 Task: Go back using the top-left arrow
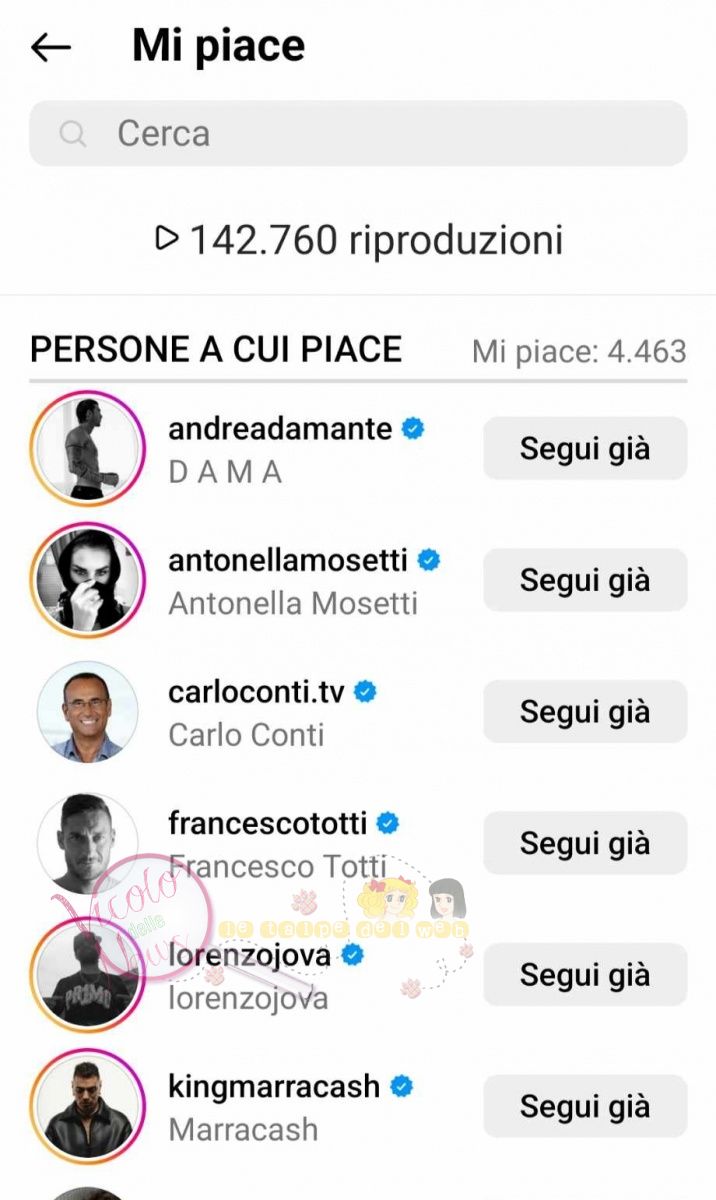coord(51,47)
